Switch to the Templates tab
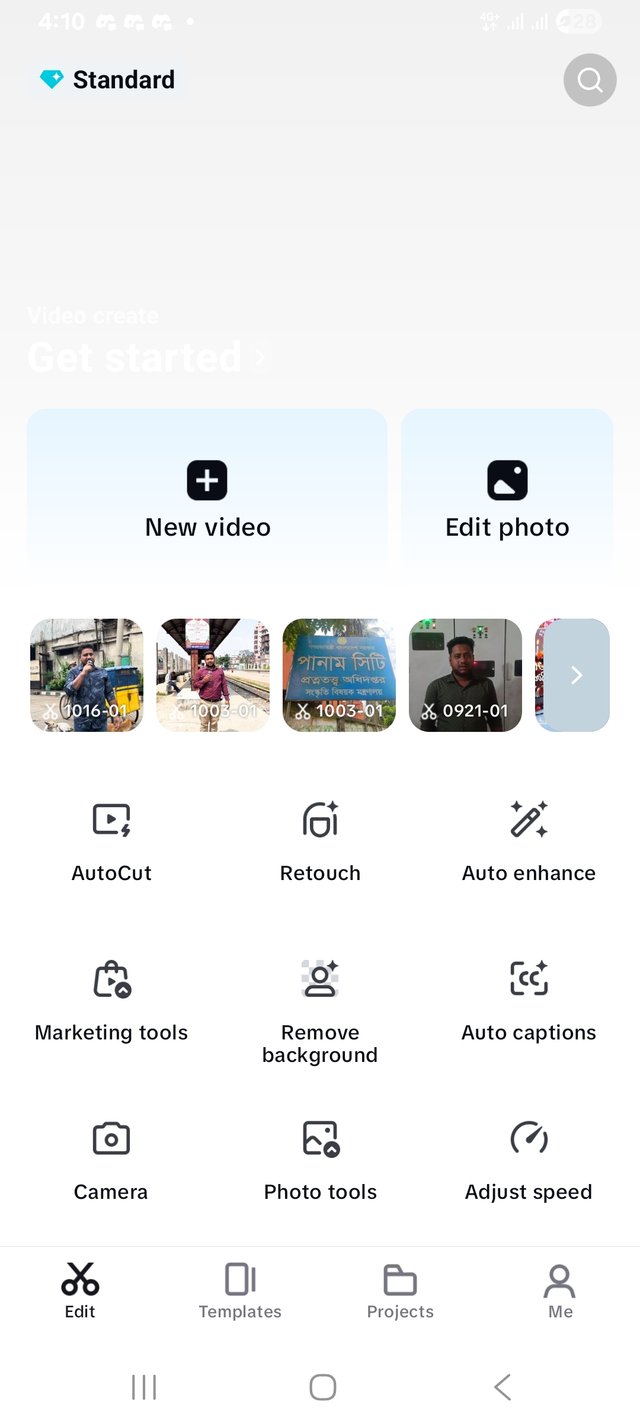The height and width of the screenshot is (1427, 640). pyautogui.click(x=240, y=1291)
